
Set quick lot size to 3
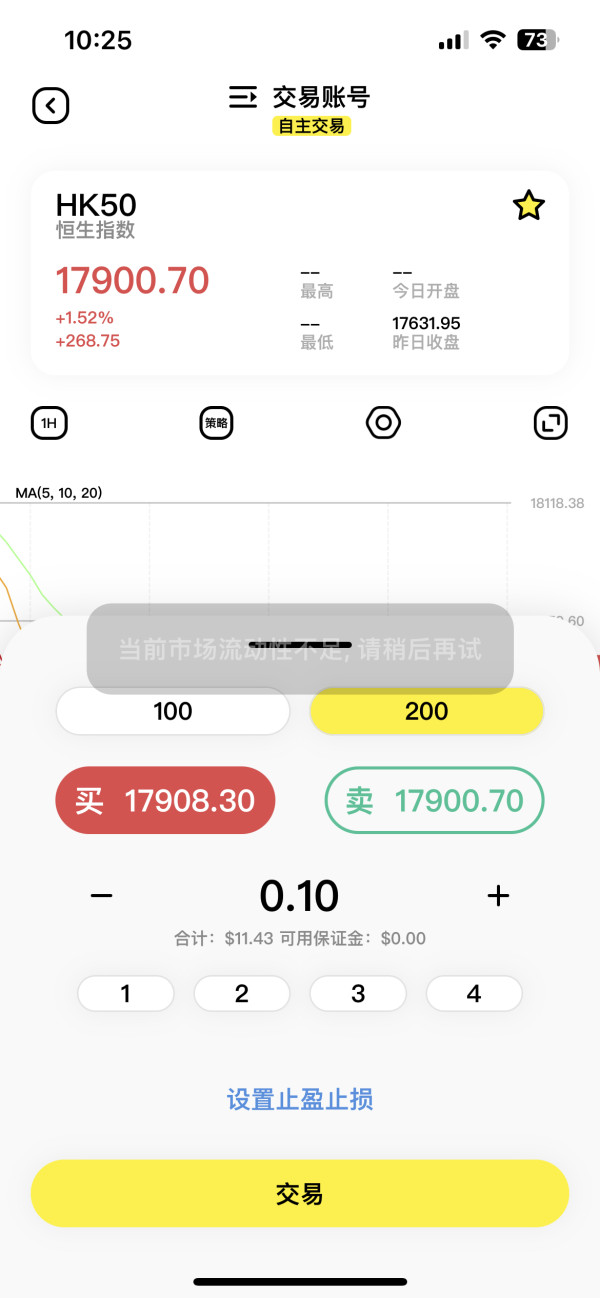(358, 993)
